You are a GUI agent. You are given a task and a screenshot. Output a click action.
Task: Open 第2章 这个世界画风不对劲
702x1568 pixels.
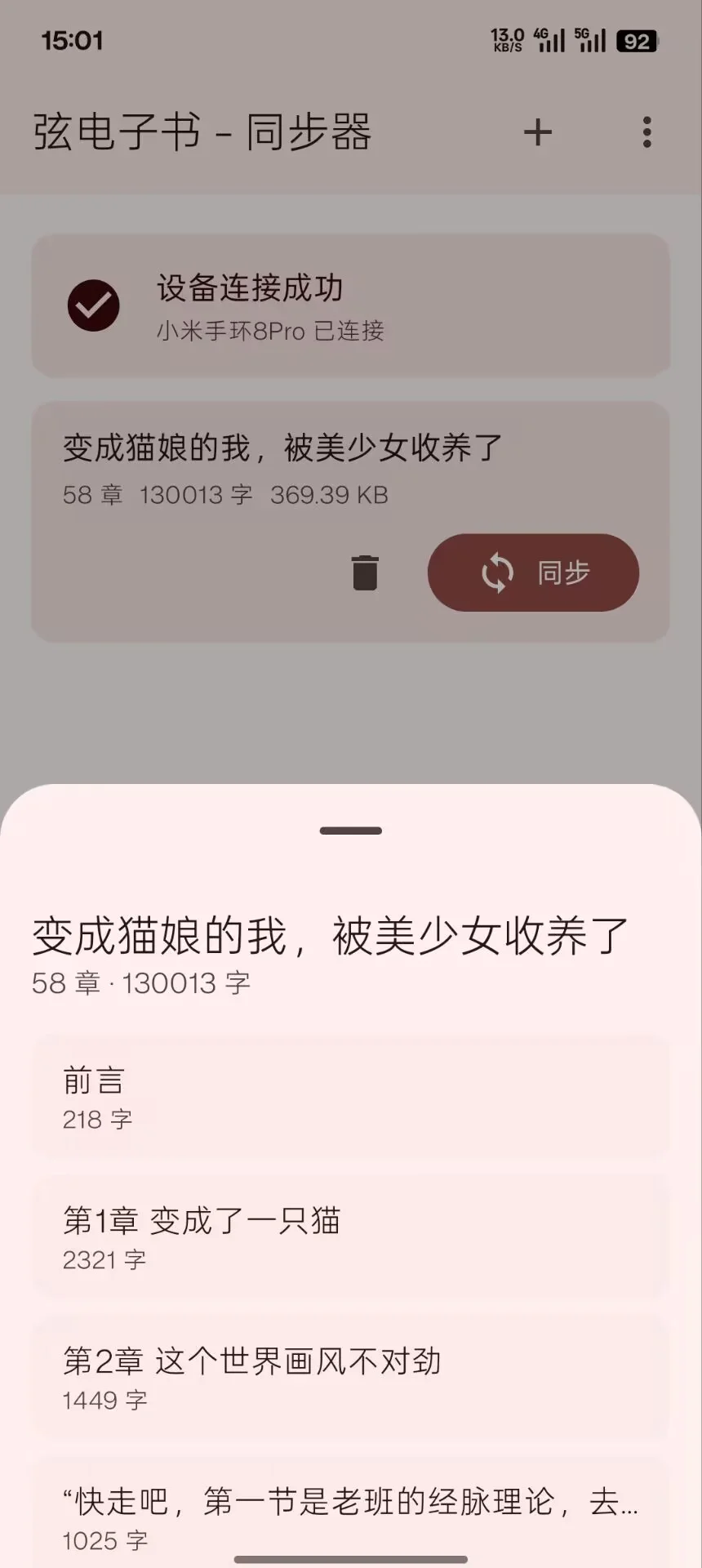coord(351,1378)
